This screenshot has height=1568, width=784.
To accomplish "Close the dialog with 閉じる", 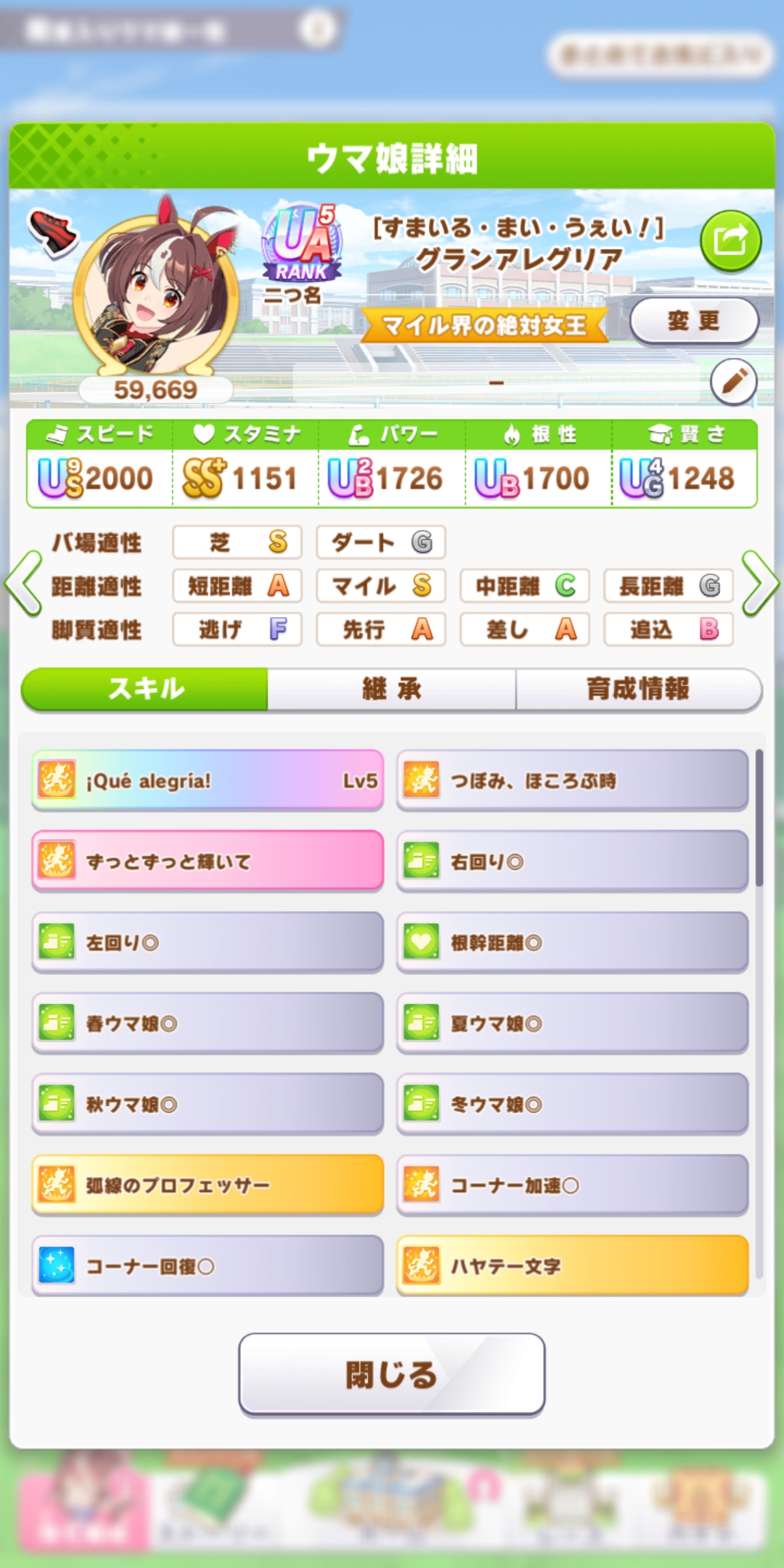I will (392, 1374).
